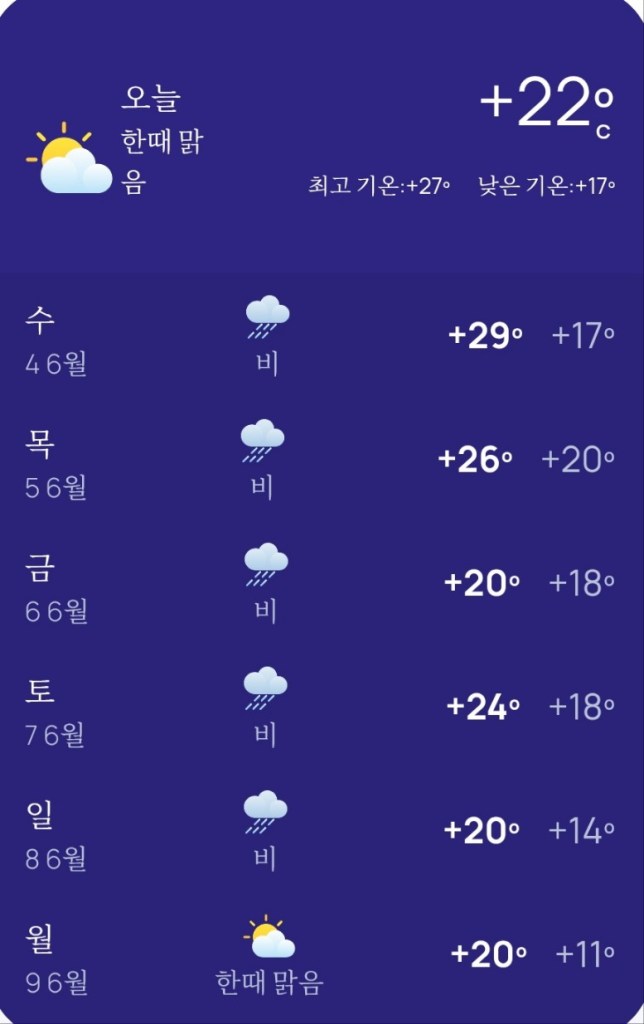Viewport: 644px width, 1024px height.
Task: Select the 금 6 6월 forecast row
Action: pyautogui.click(x=322, y=586)
